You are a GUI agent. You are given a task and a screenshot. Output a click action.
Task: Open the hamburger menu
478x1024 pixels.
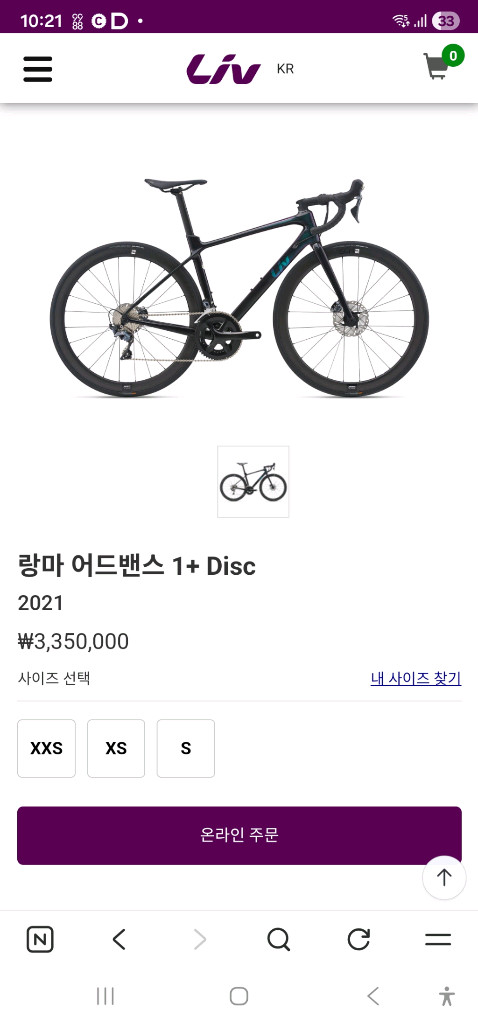pos(38,69)
